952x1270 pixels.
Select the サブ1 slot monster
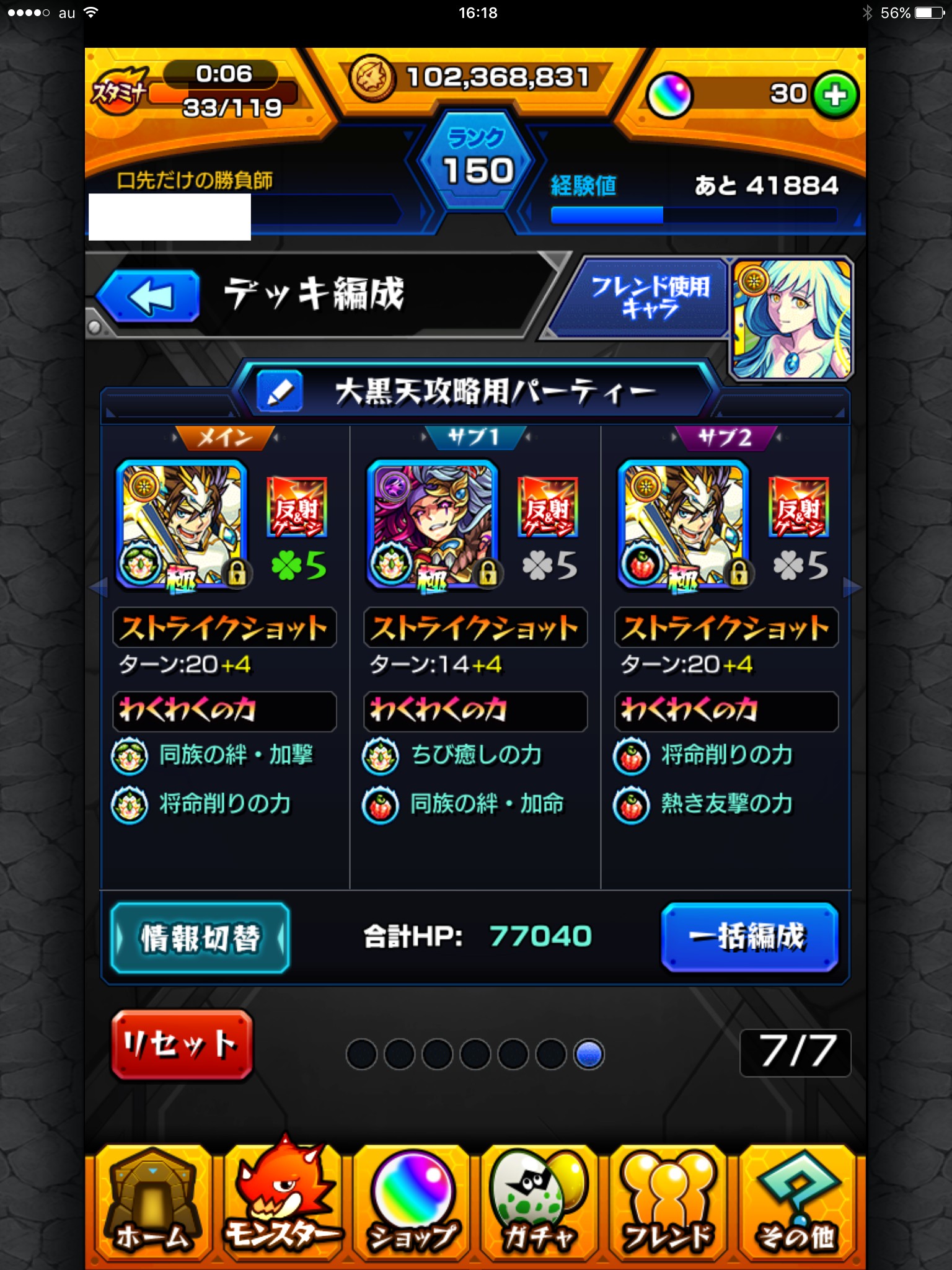coord(433,525)
